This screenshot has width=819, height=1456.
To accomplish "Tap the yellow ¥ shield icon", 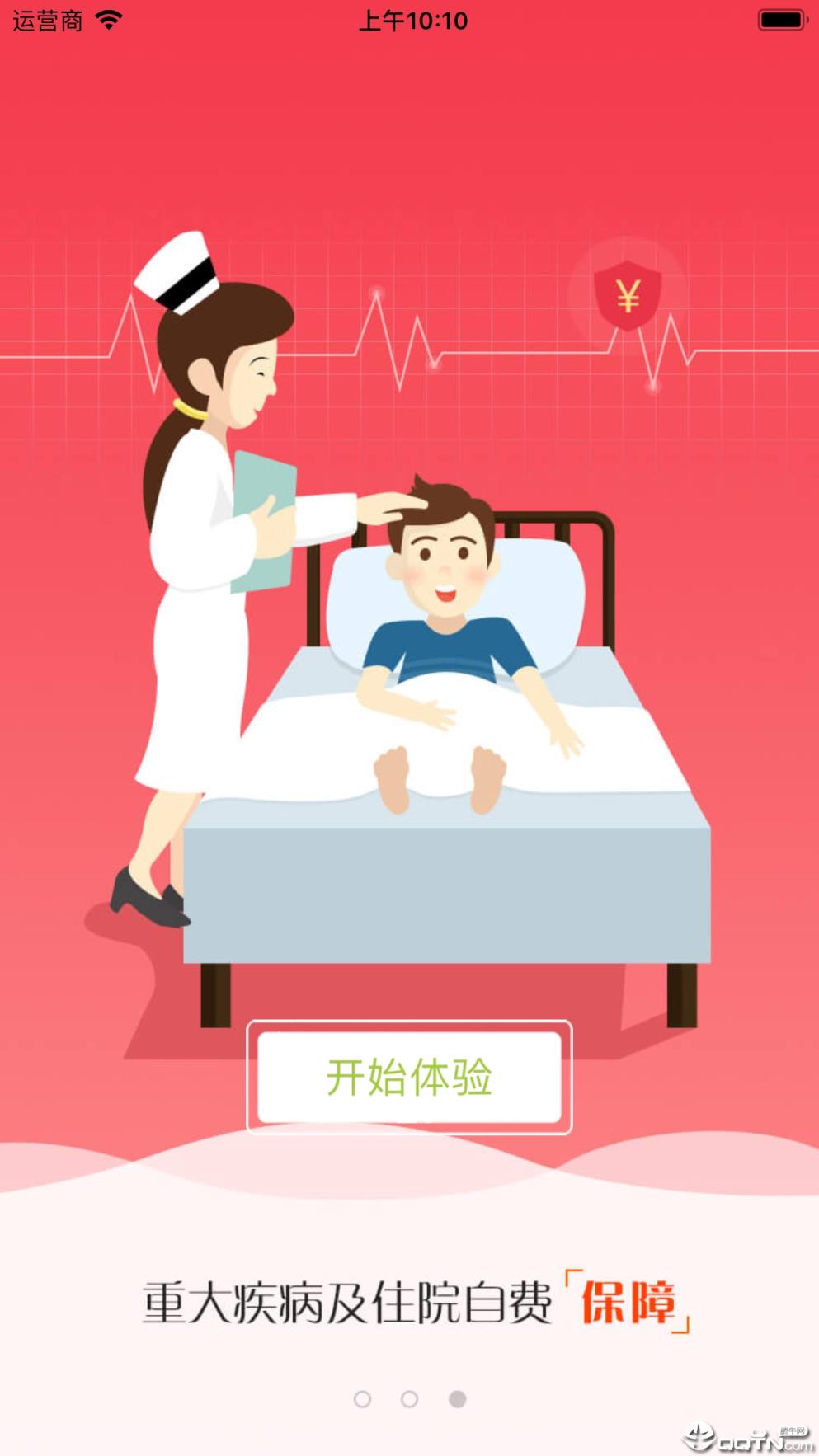I will pyautogui.click(x=628, y=294).
